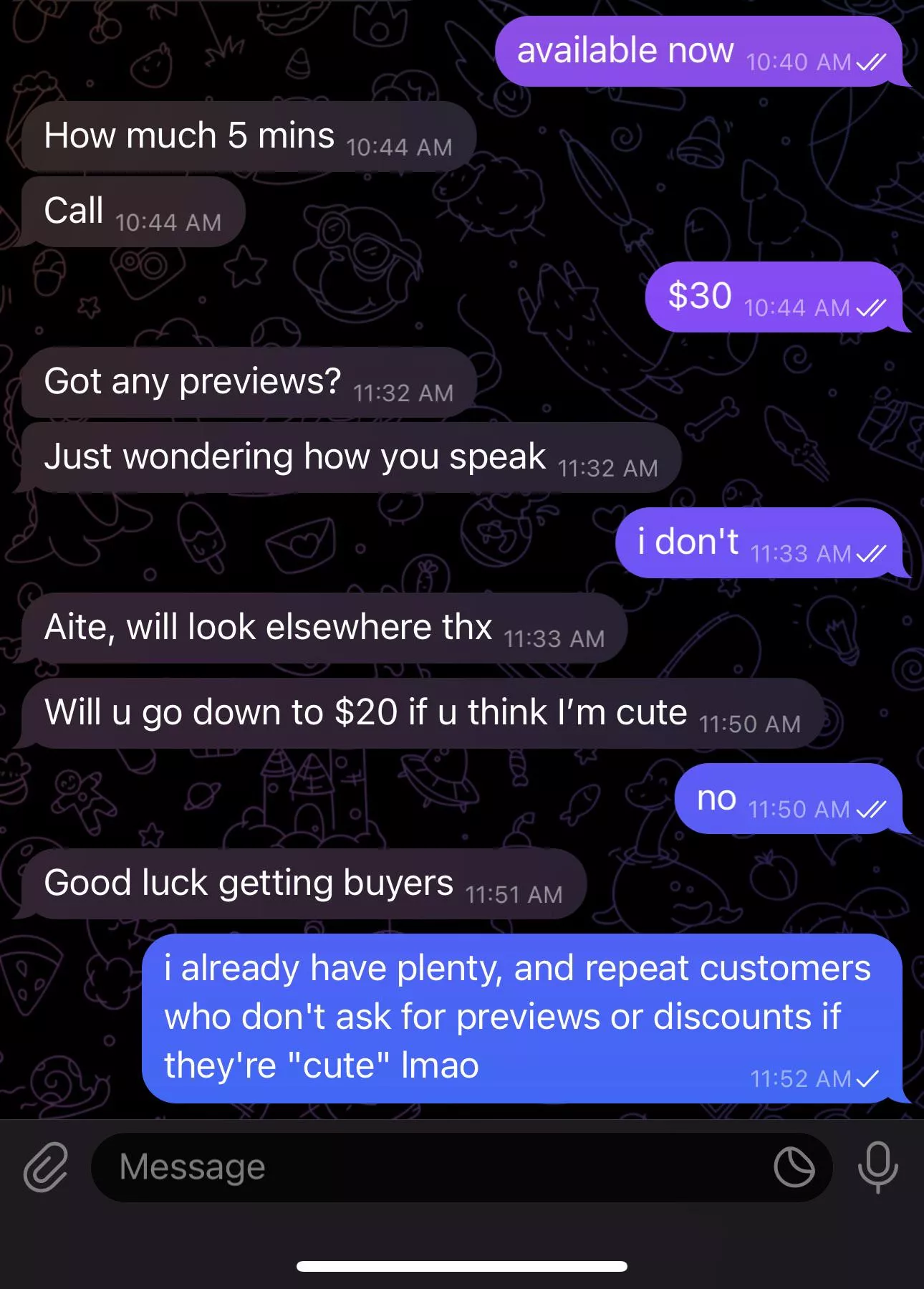924x1289 pixels.
Task: Tap the microphone voice message button
Action: (877, 1167)
